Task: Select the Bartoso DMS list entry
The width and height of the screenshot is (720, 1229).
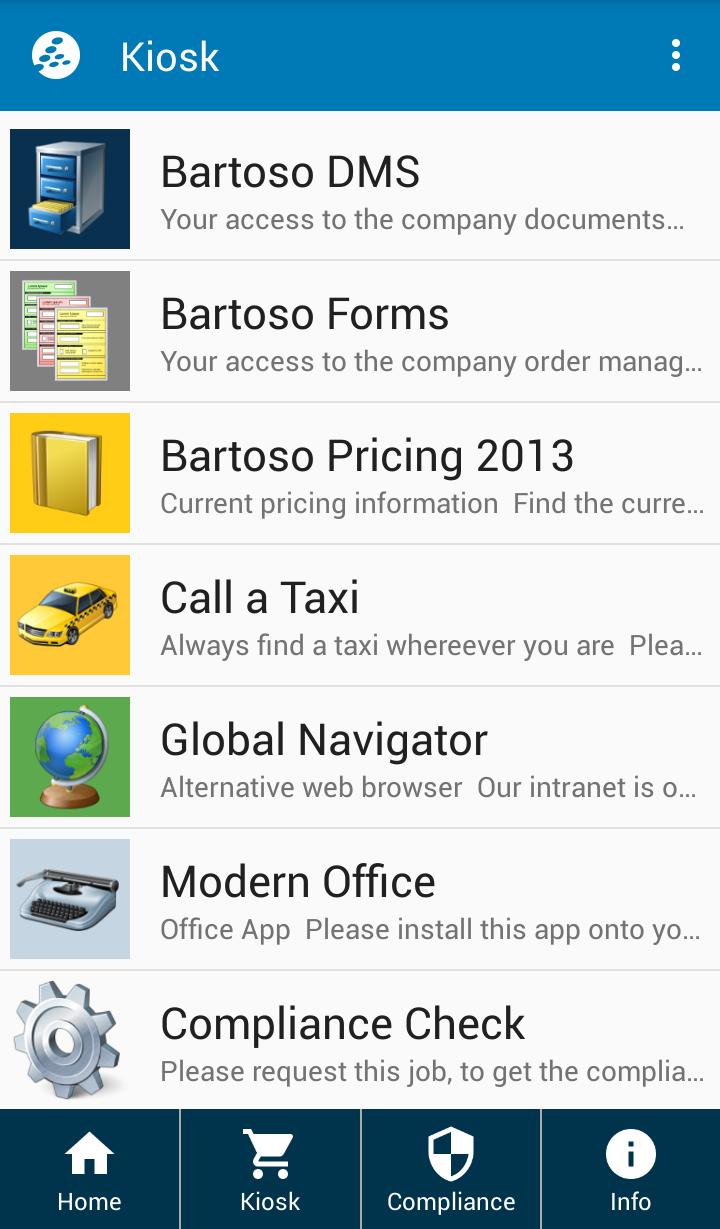Action: coord(400,188)
